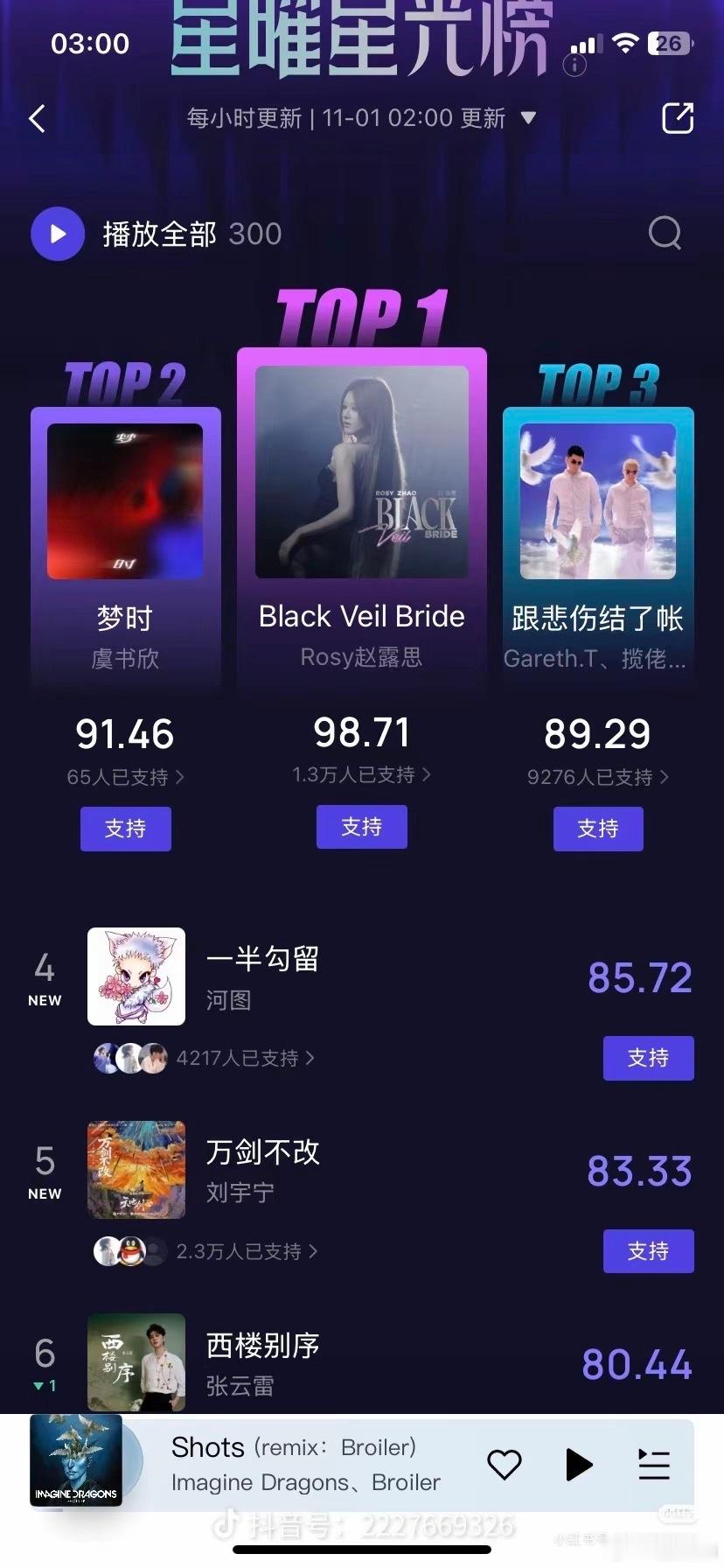
Task: Open the 9276人已支持 supporters chevron
Action: 598,777
